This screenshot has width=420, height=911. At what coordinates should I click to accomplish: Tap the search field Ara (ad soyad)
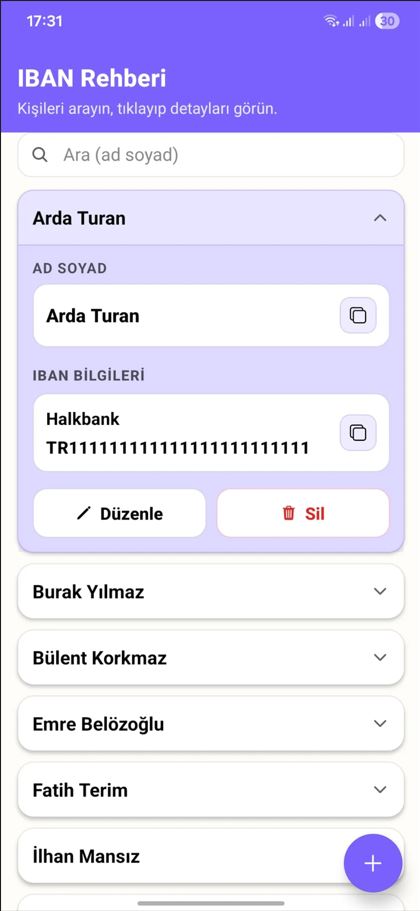pyautogui.click(x=210, y=155)
